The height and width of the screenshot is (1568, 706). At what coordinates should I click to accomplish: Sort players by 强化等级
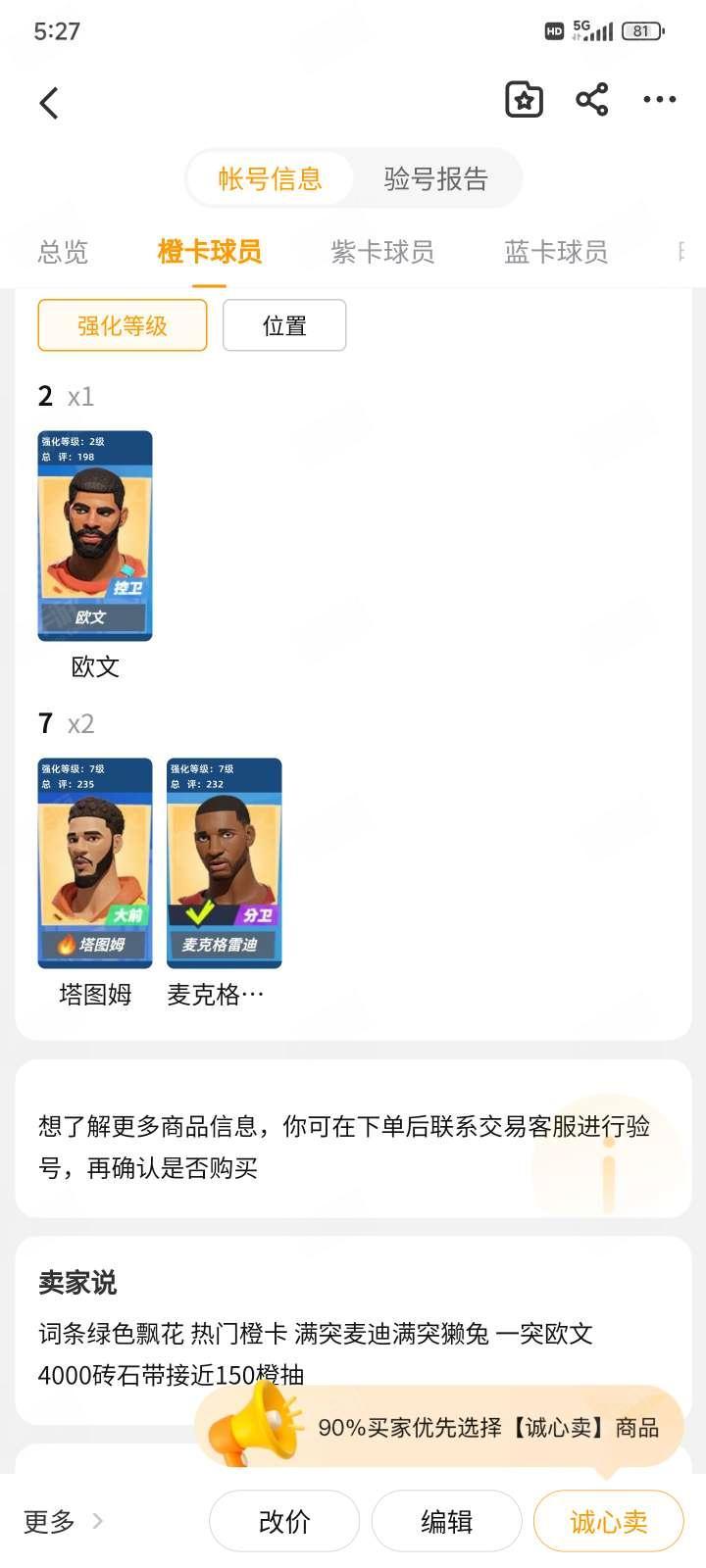(123, 325)
